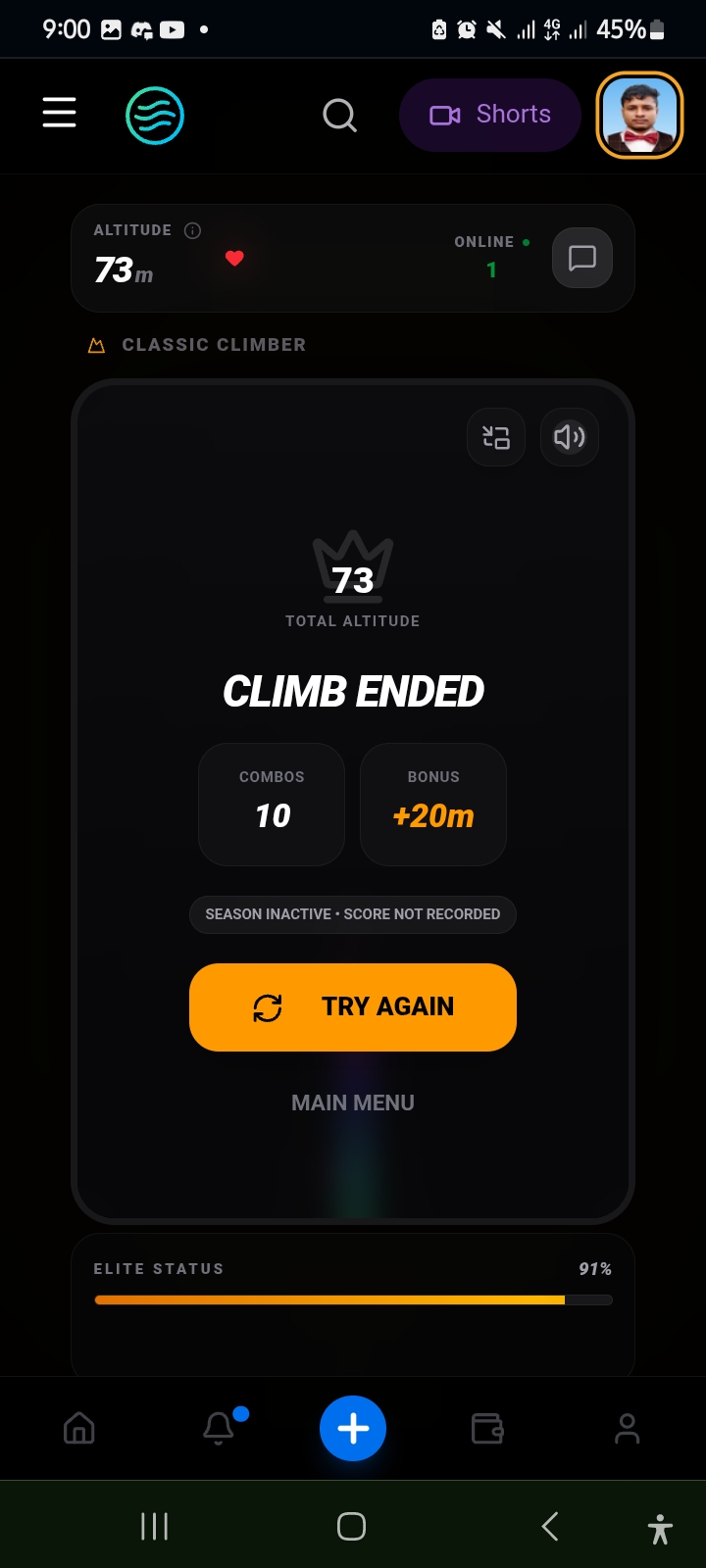Tap the blue plus create button
Viewport: 706px width, 1568px height.
coord(353,1428)
